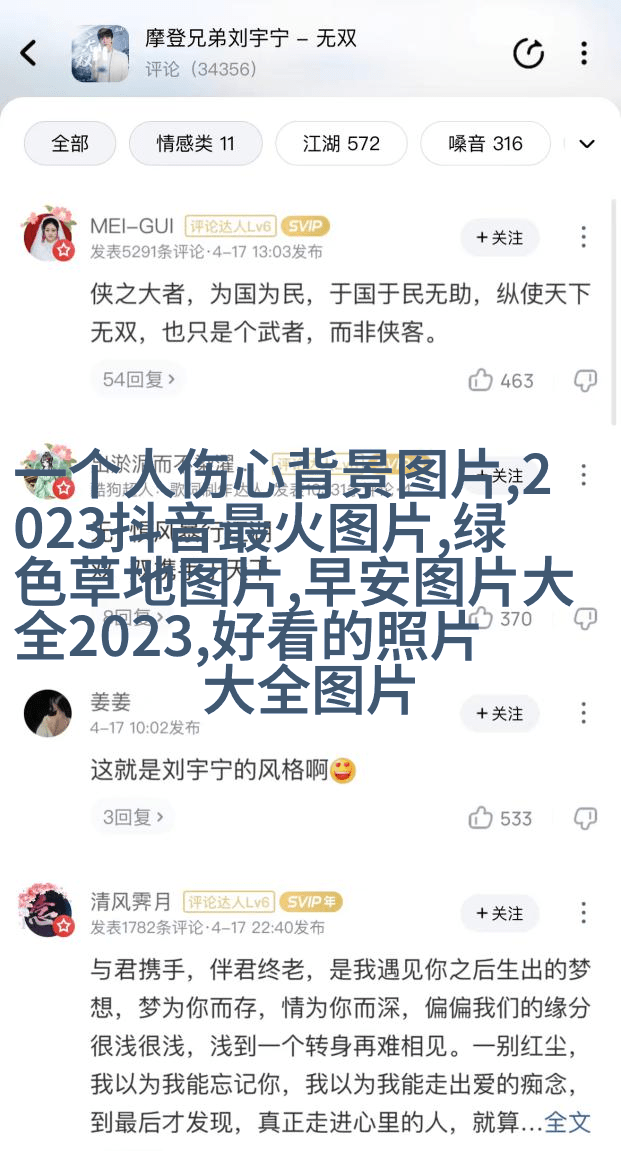Open more options on 姜姜's comment
The height and width of the screenshot is (1151, 621).
(x=584, y=714)
